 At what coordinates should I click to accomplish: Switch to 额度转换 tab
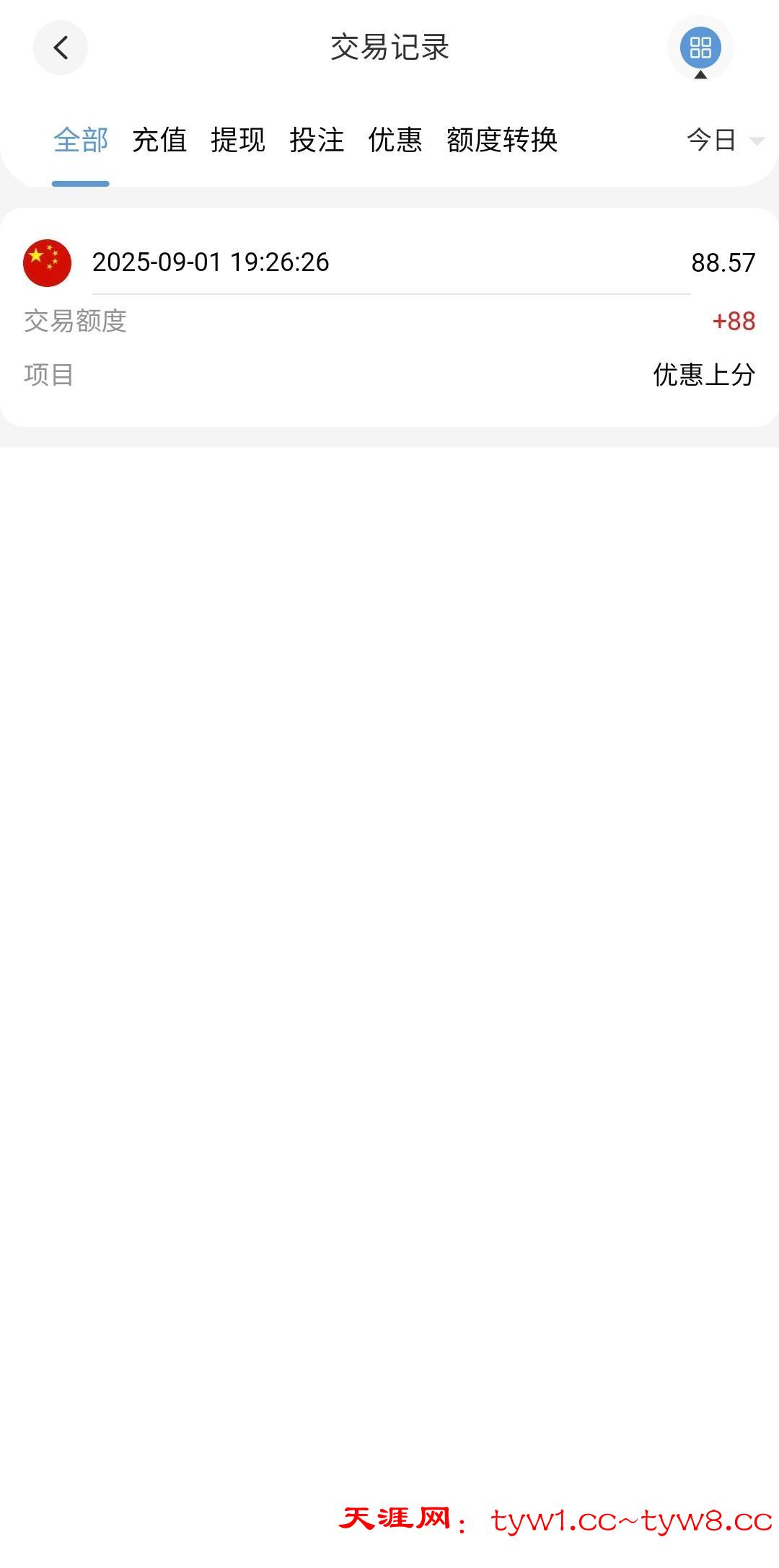[502, 140]
